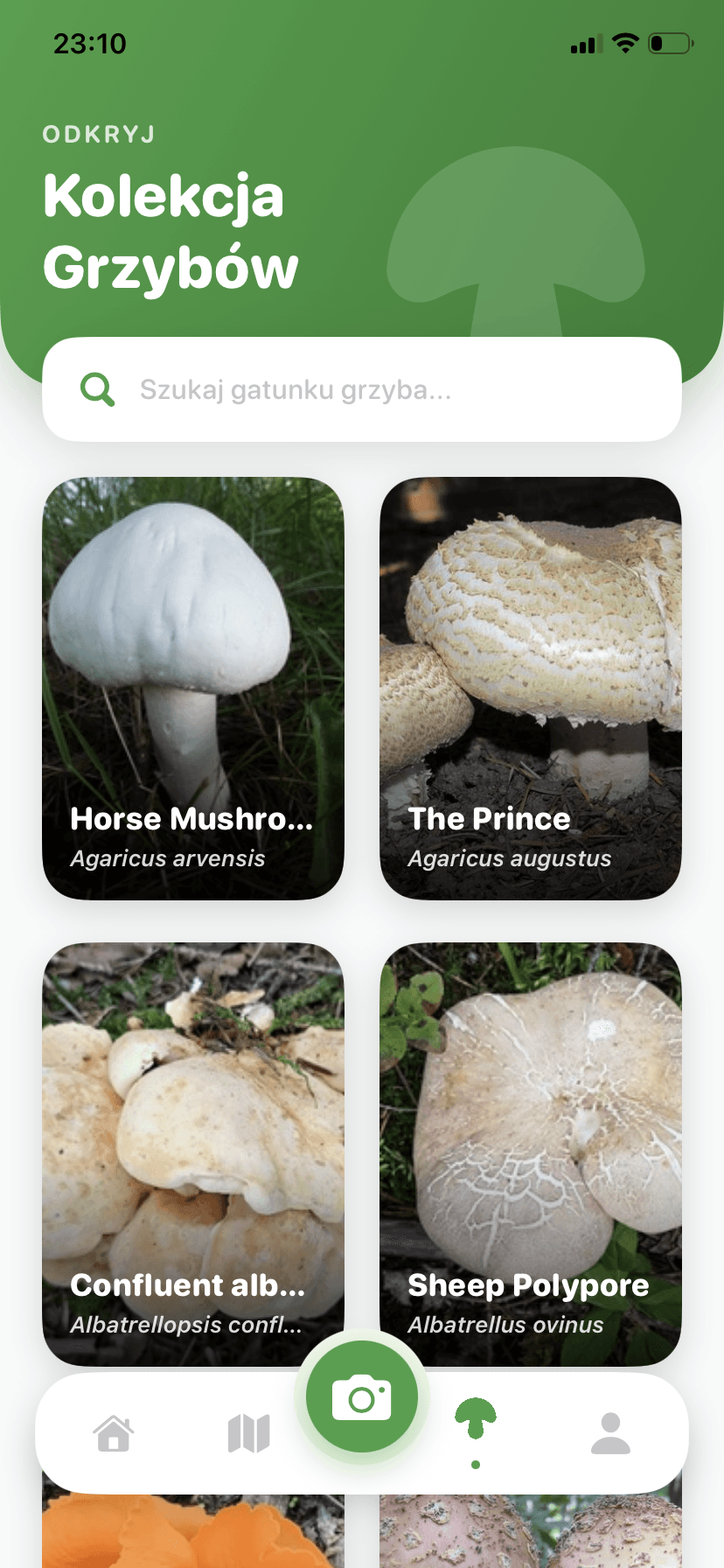
Task: Select the Sheep Polypore card
Action: [x=531, y=1154]
